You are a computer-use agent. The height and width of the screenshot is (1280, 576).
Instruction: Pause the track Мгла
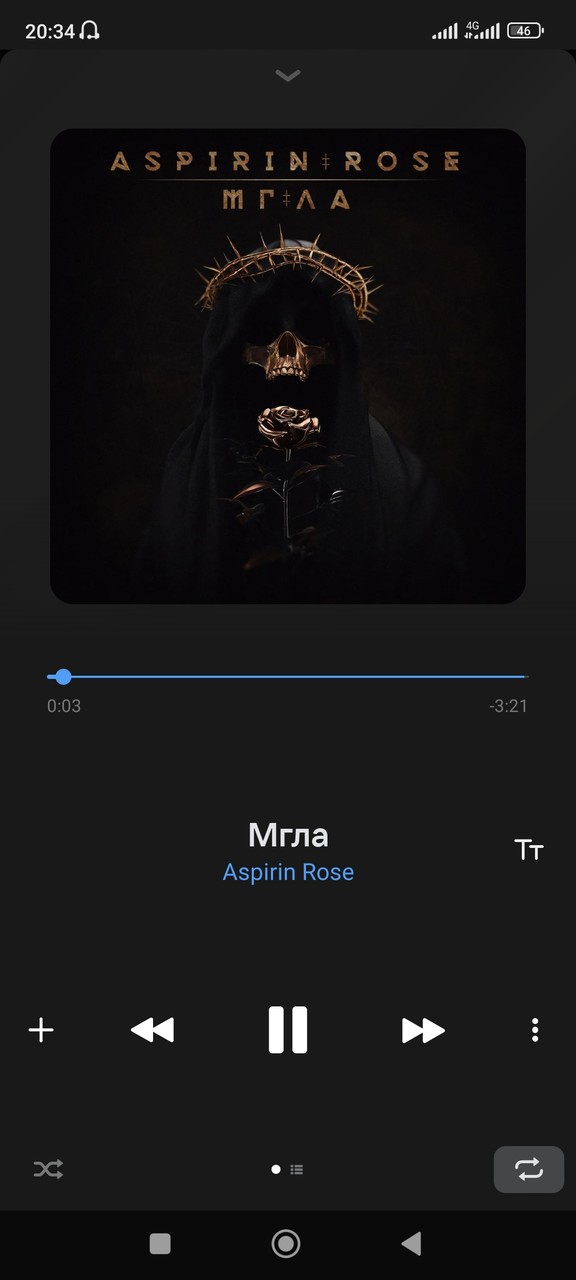coord(288,1030)
